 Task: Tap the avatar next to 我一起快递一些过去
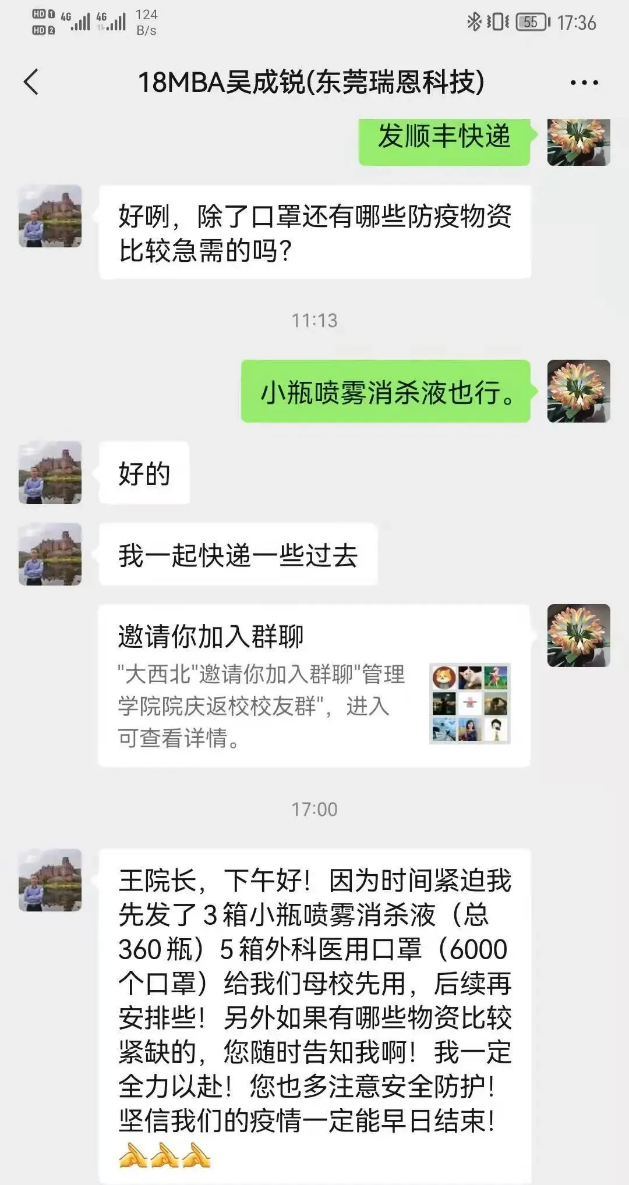50,554
